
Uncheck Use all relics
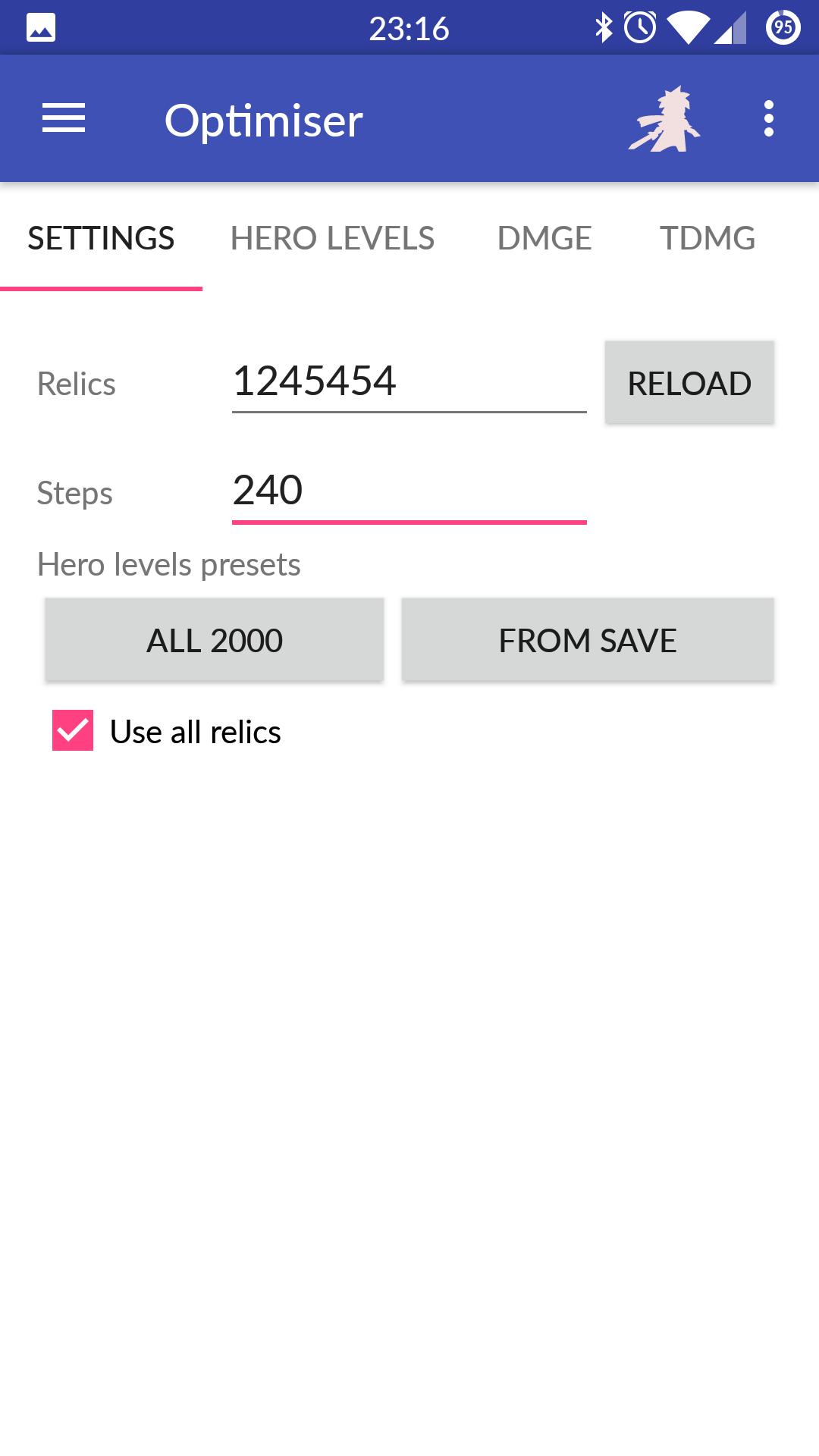point(73,730)
